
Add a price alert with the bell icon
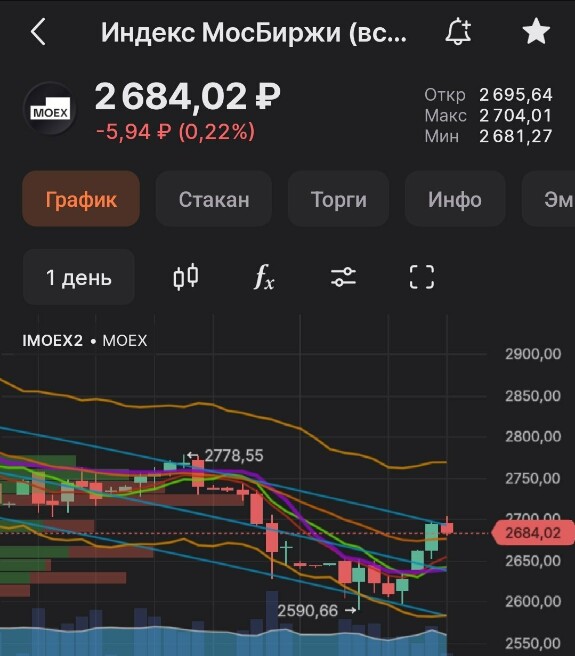(458, 31)
